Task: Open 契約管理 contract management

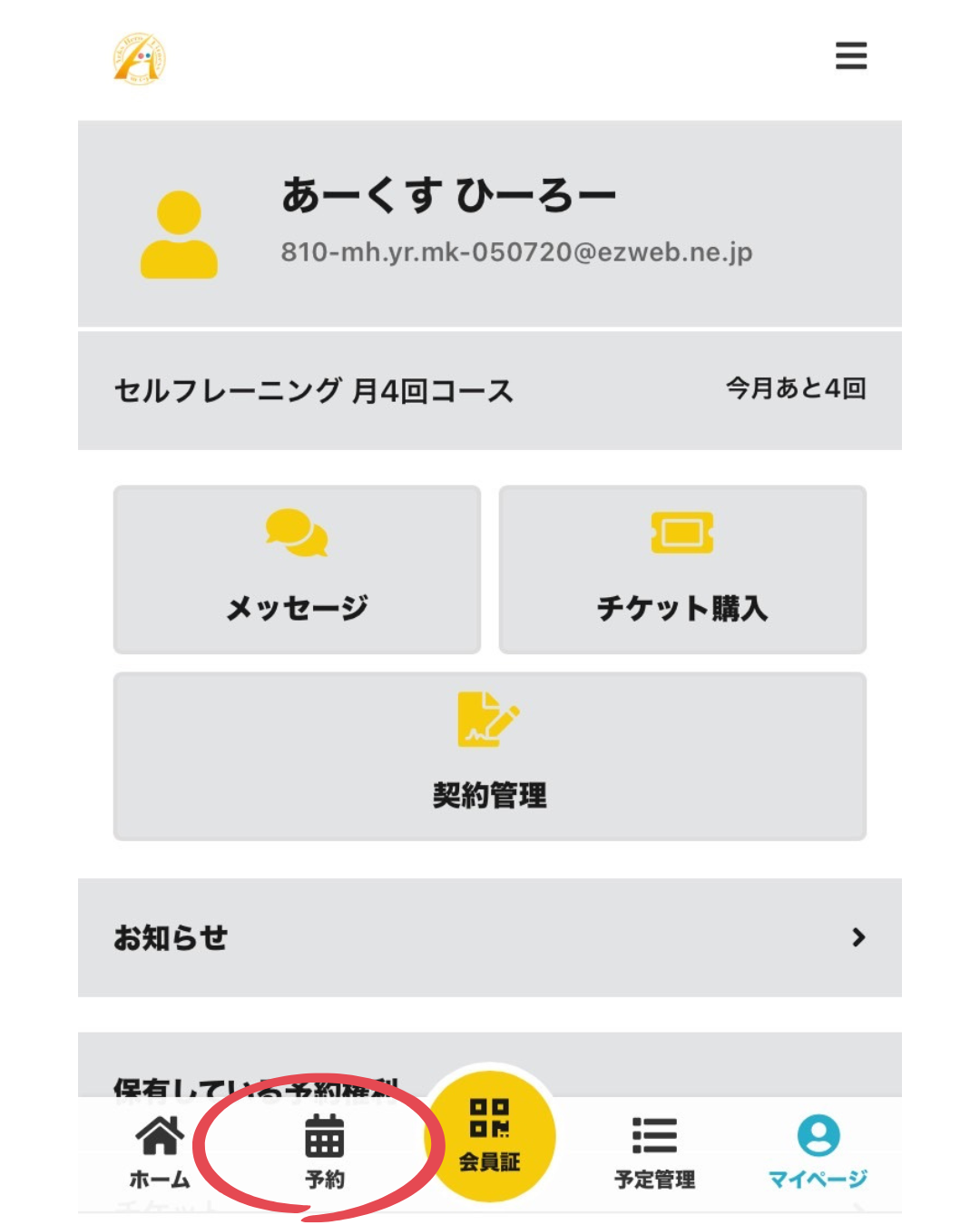Action: (x=490, y=756)
